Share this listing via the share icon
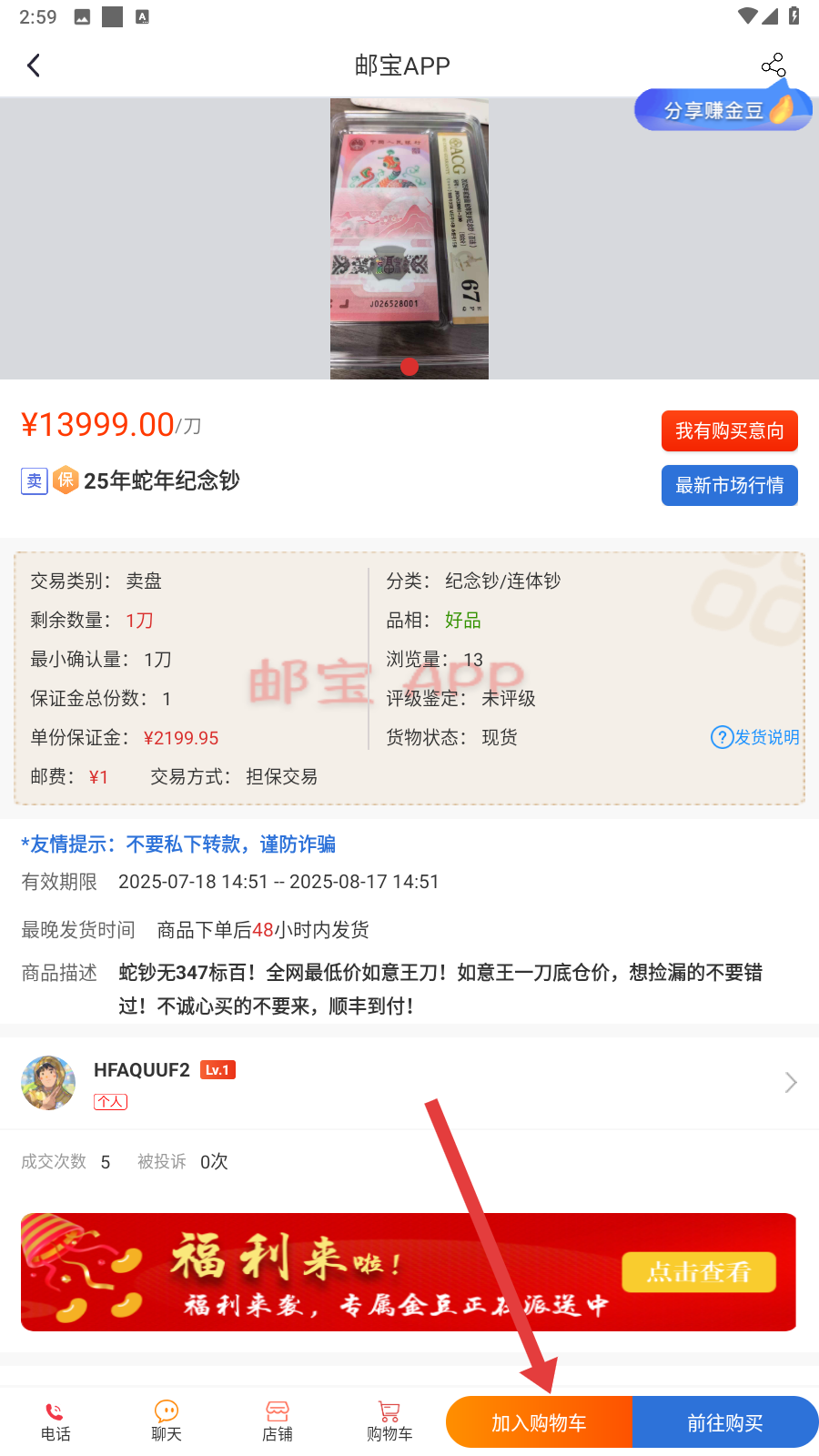This screenshot has width=819, height=1456. [773, 66]
